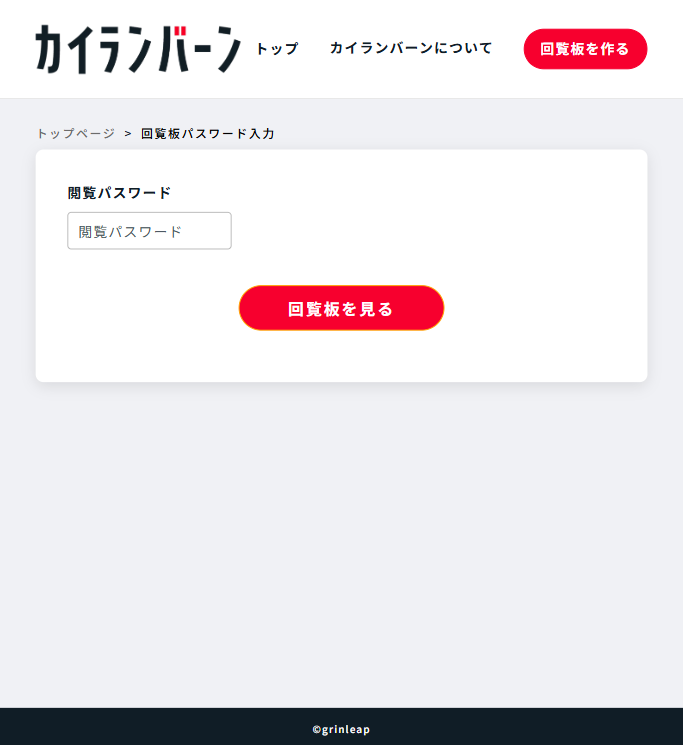Tap the 回覧板を見る button
Viewport: 683px width, 745px height.
[x=341, y=309]
